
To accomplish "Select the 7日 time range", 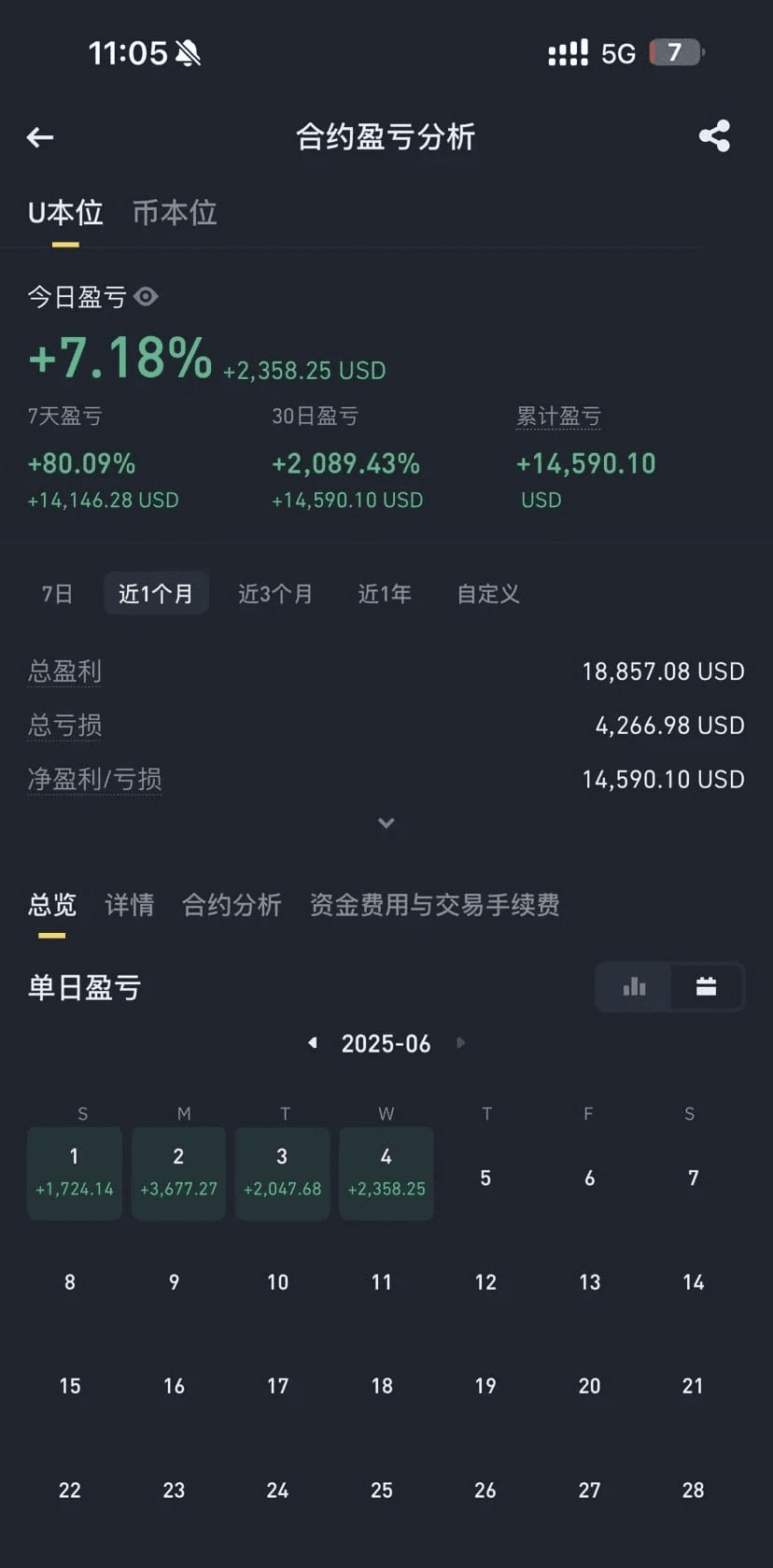I will click(57, 594).
